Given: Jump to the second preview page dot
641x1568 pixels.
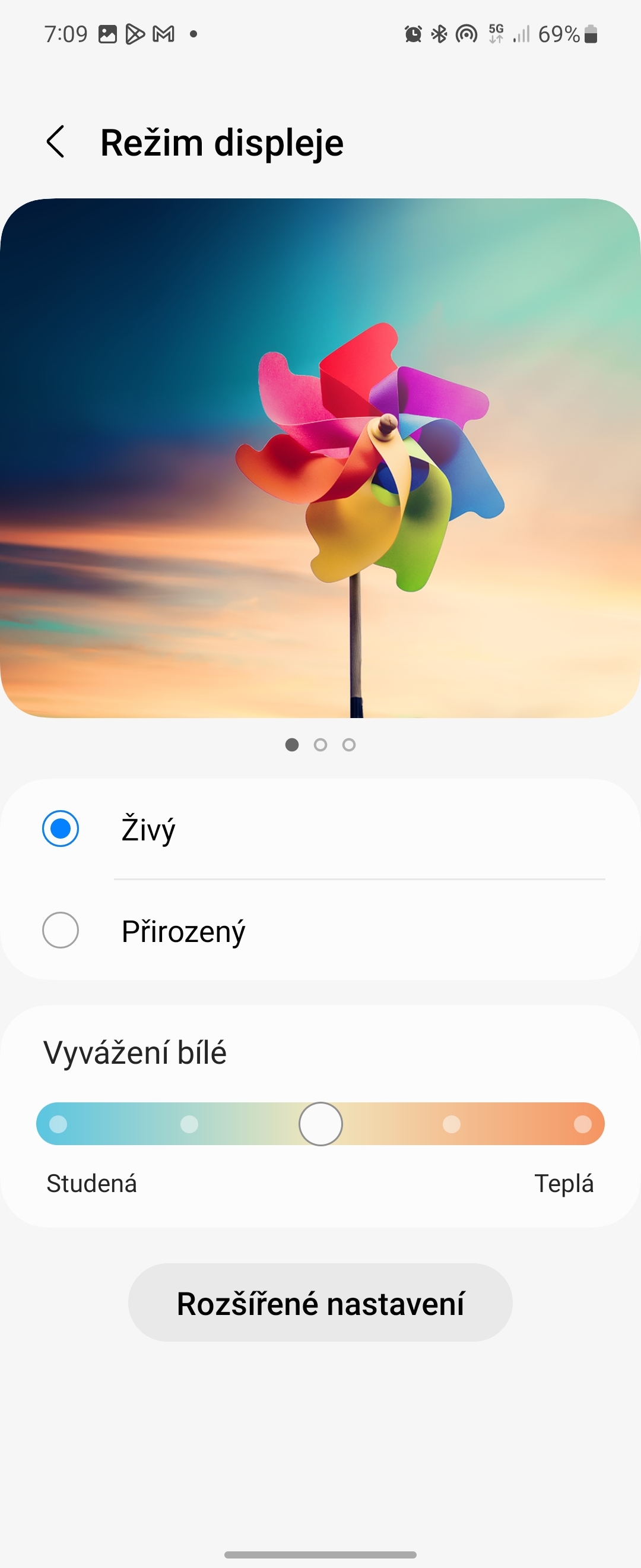Looking at the screenshot, I should click(x=320, y=745).
